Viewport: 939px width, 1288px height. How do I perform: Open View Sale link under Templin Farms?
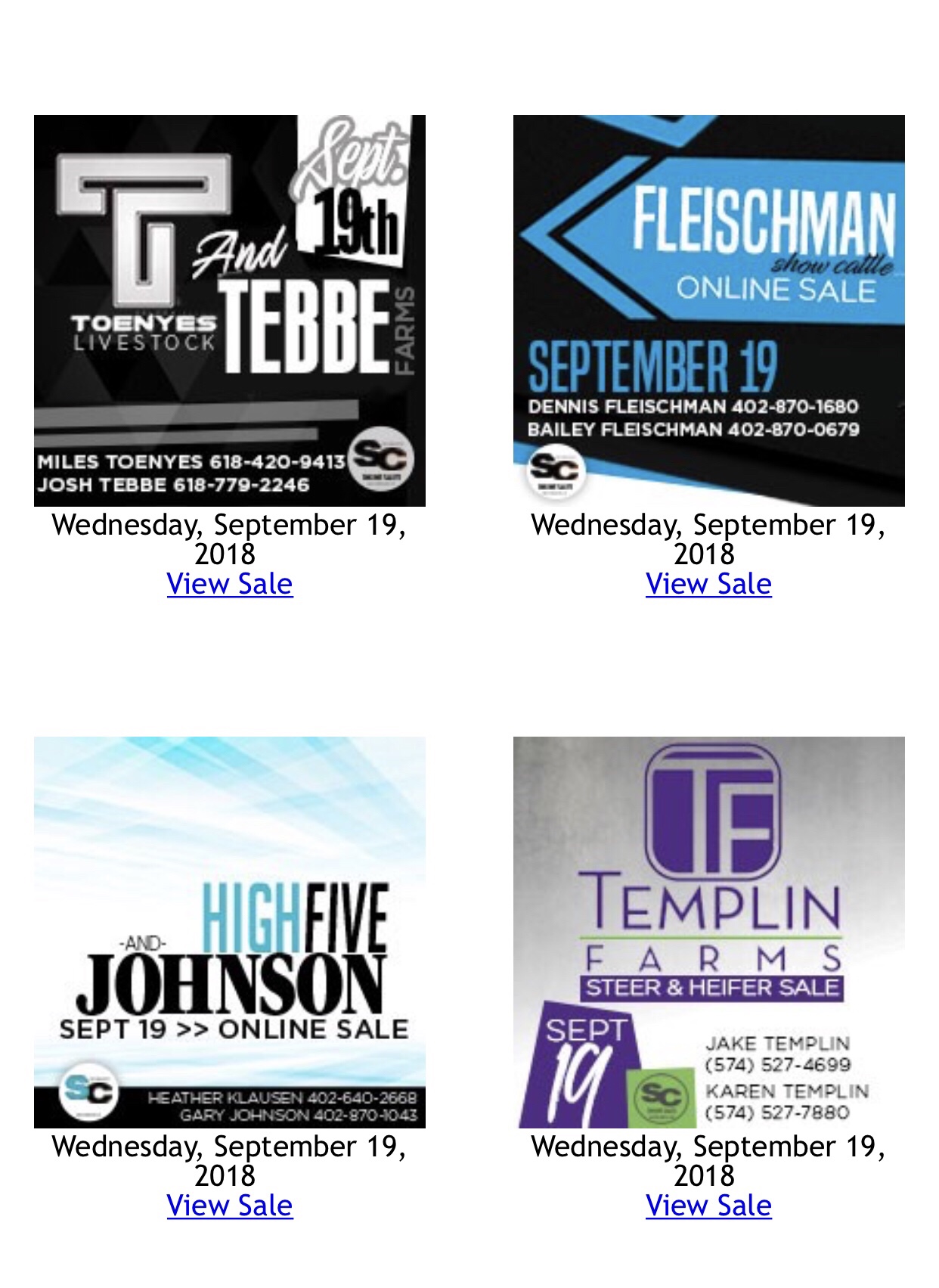[x=708, y=1206]
